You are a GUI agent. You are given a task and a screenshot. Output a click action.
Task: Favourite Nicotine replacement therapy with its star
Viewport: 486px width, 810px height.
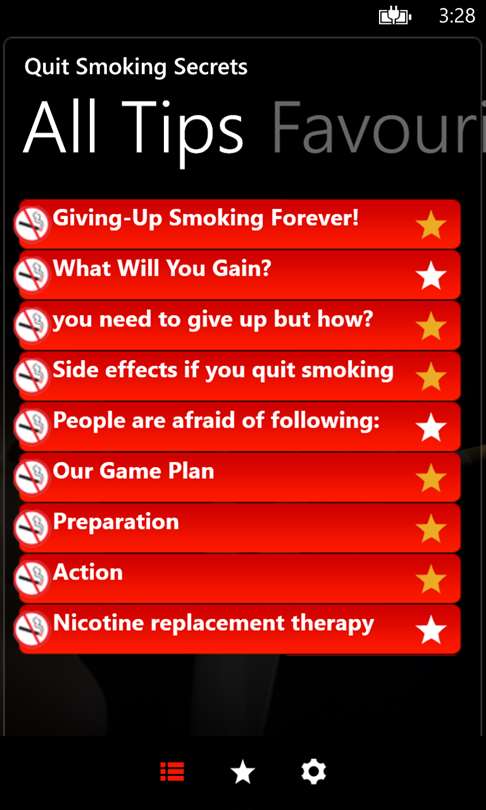(x=431, y=630)
